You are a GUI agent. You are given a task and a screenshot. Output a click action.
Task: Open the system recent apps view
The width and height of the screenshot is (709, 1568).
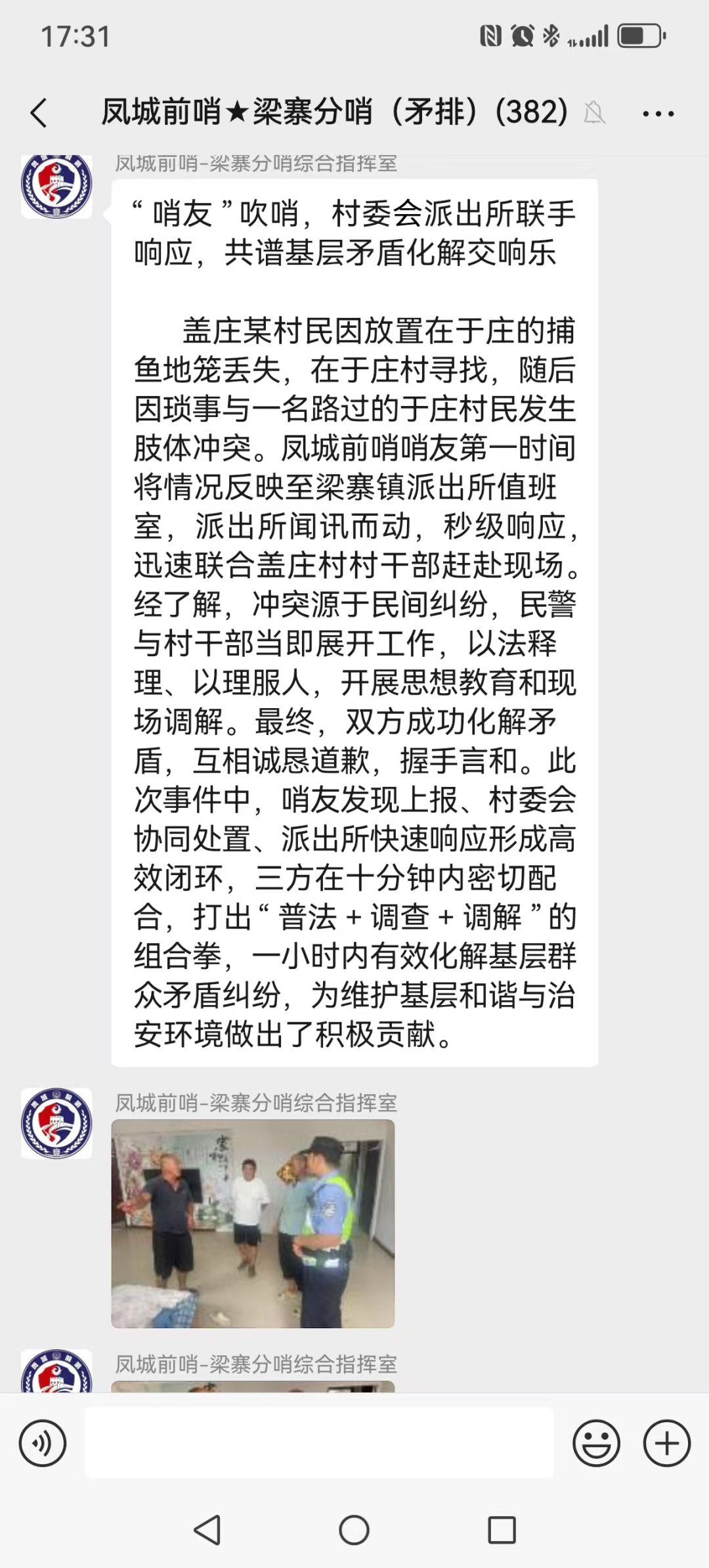pos(502,1530)
